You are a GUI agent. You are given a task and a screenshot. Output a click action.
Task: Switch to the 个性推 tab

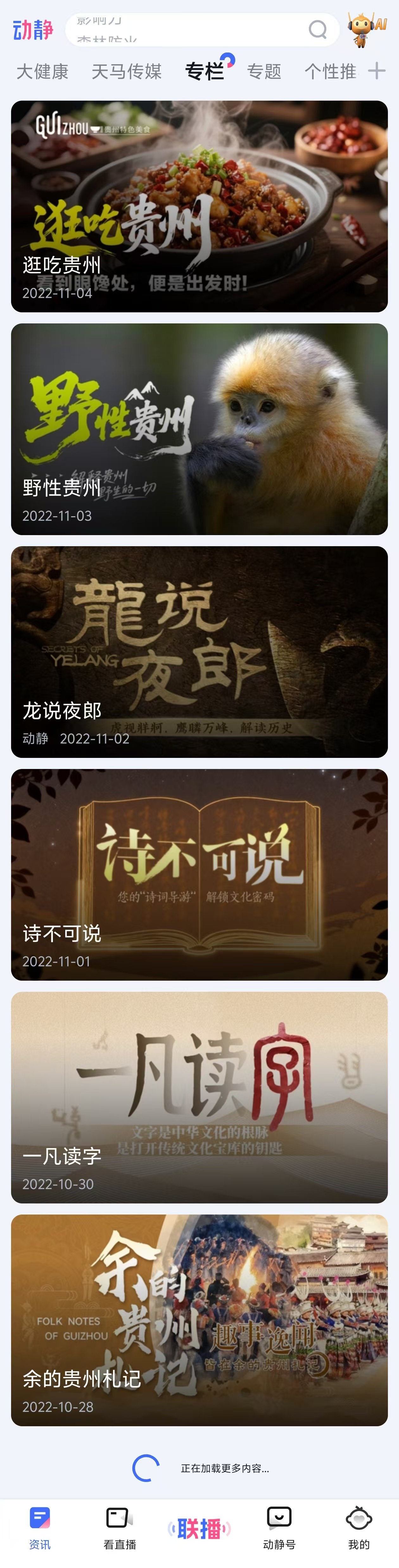click(x=330, y=72)
